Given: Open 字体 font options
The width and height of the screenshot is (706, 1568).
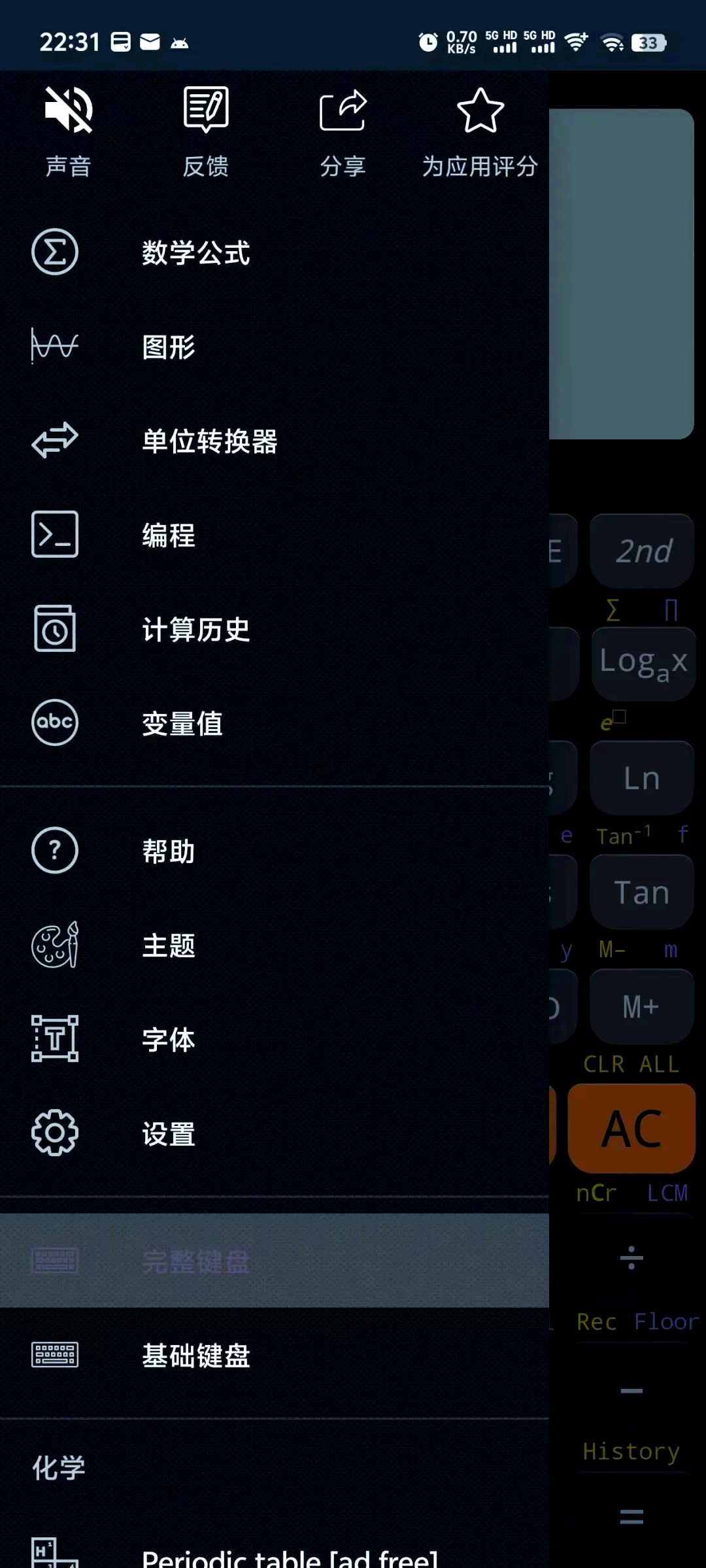Looking at the screenshot, I should (x=169, y=1040).
